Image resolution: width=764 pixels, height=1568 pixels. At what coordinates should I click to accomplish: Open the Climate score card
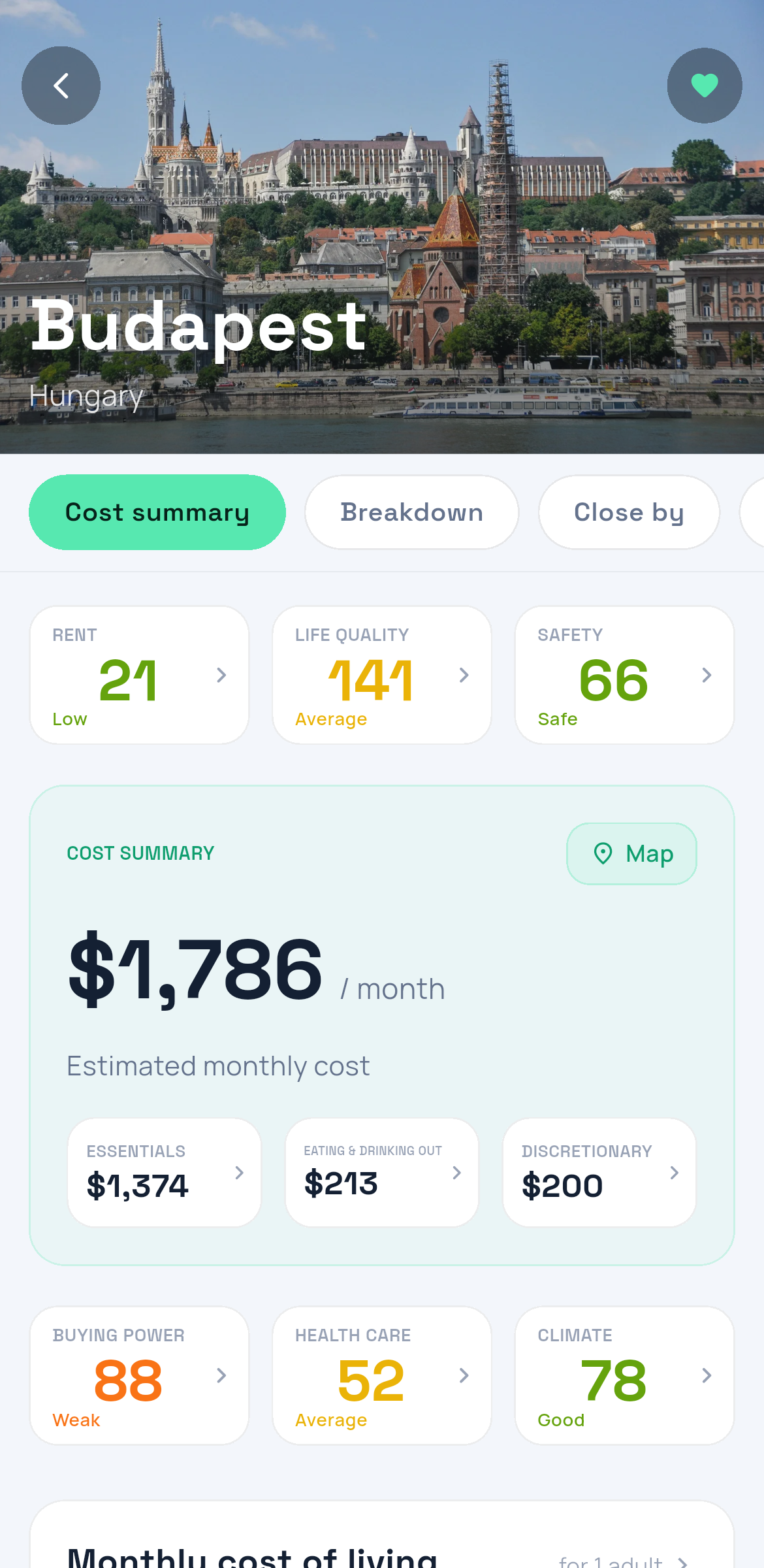tap(625, 1375)
